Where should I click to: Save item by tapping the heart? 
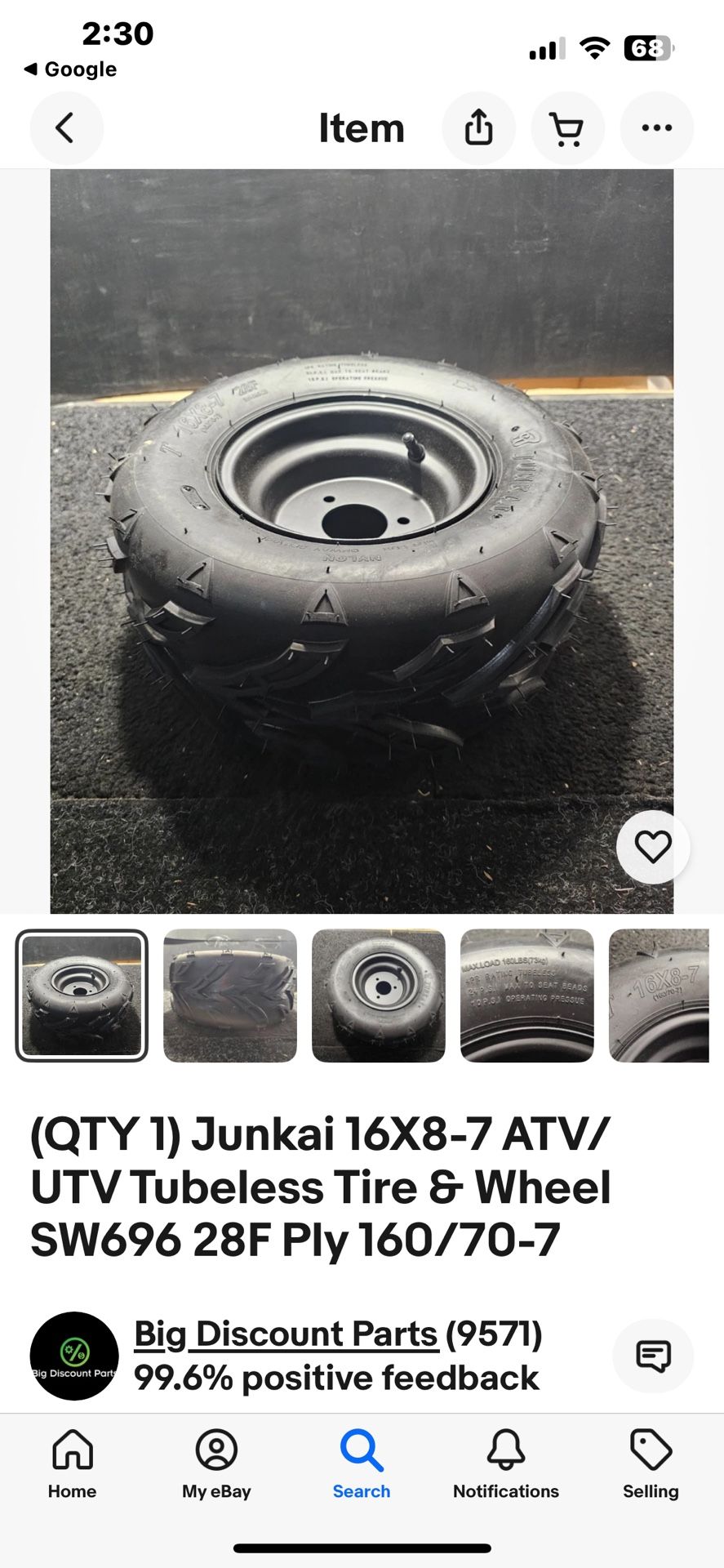click(652, 848)
